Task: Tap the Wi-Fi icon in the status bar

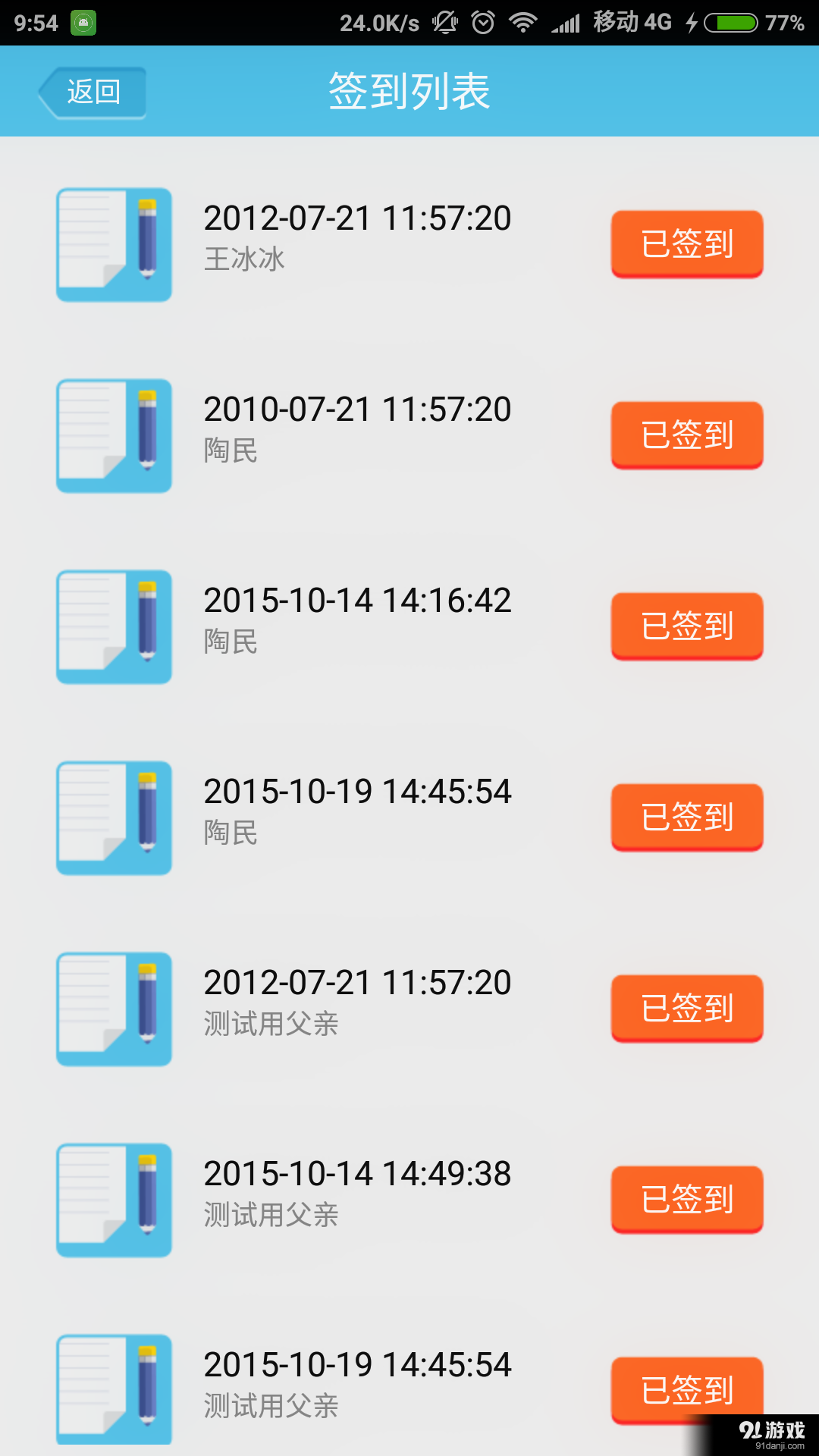Action: click(524, 22)
